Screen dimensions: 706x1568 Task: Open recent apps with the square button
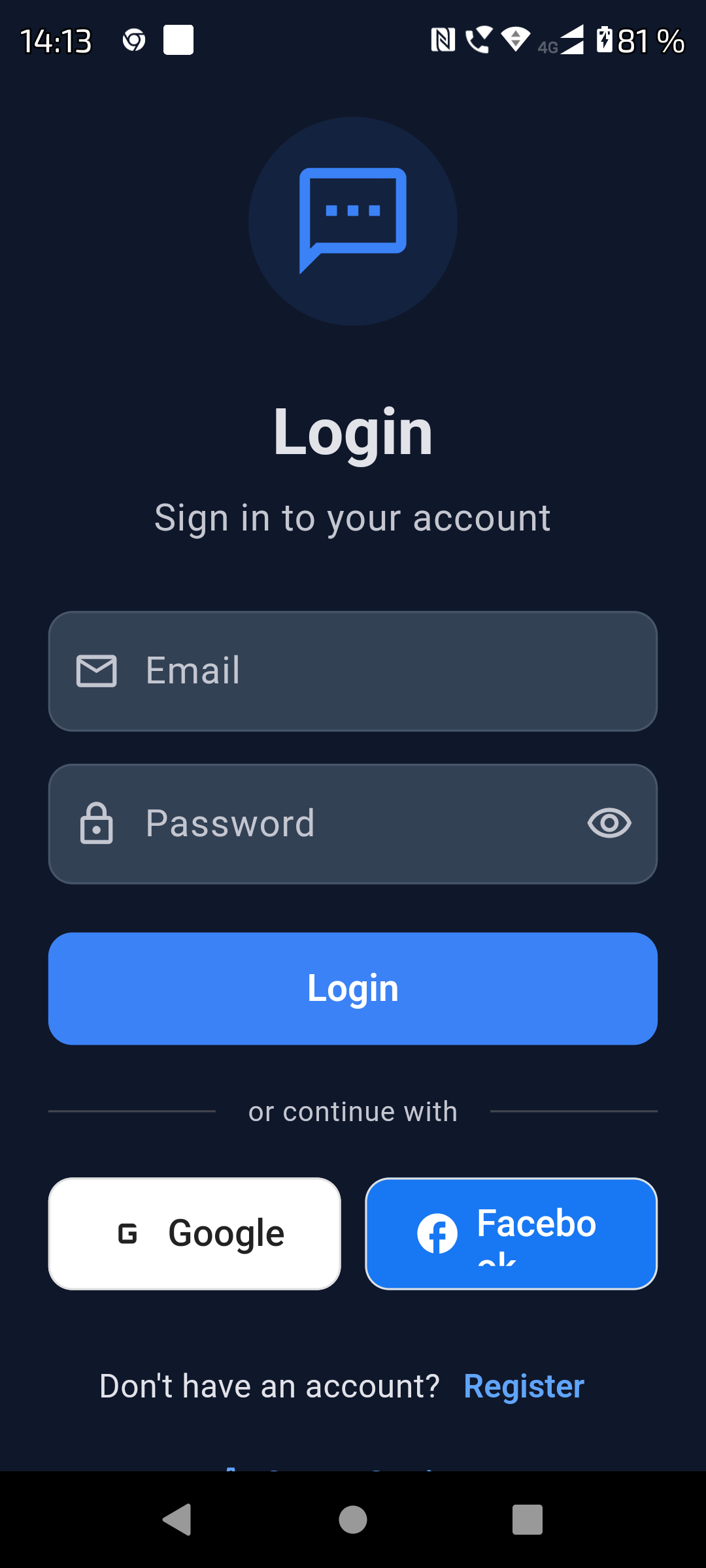tap(528, 1520)
